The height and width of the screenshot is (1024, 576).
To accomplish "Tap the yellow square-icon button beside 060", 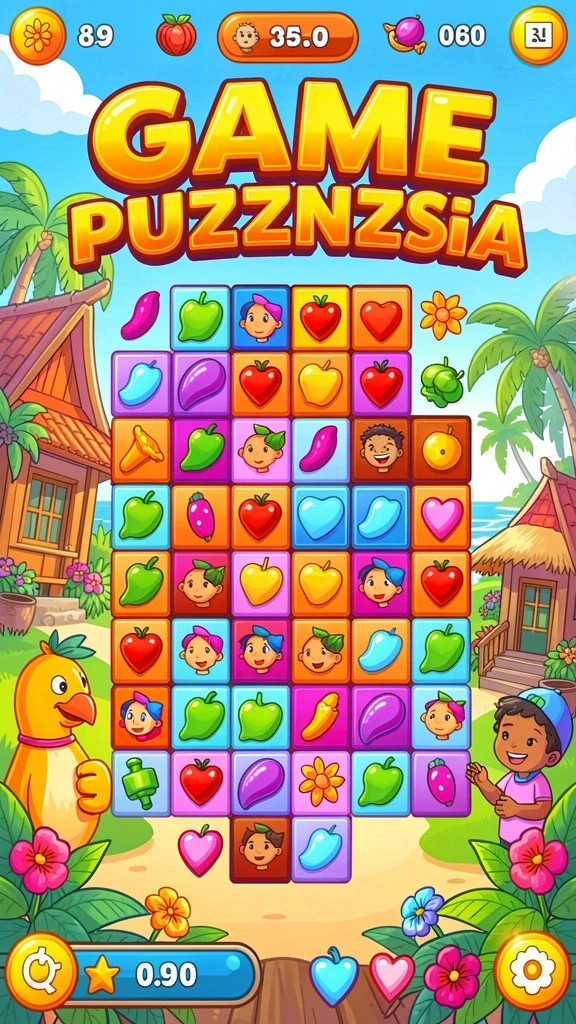I will (538, 36).
